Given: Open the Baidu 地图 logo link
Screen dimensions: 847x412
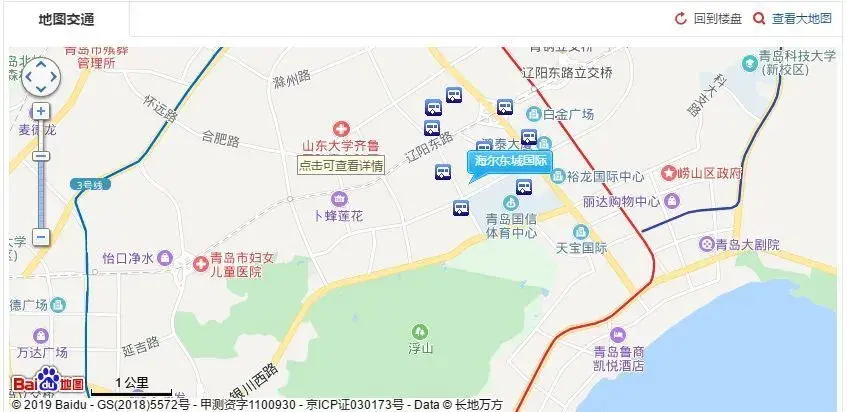Looking at the screenshot, I should tap(48, 383).
